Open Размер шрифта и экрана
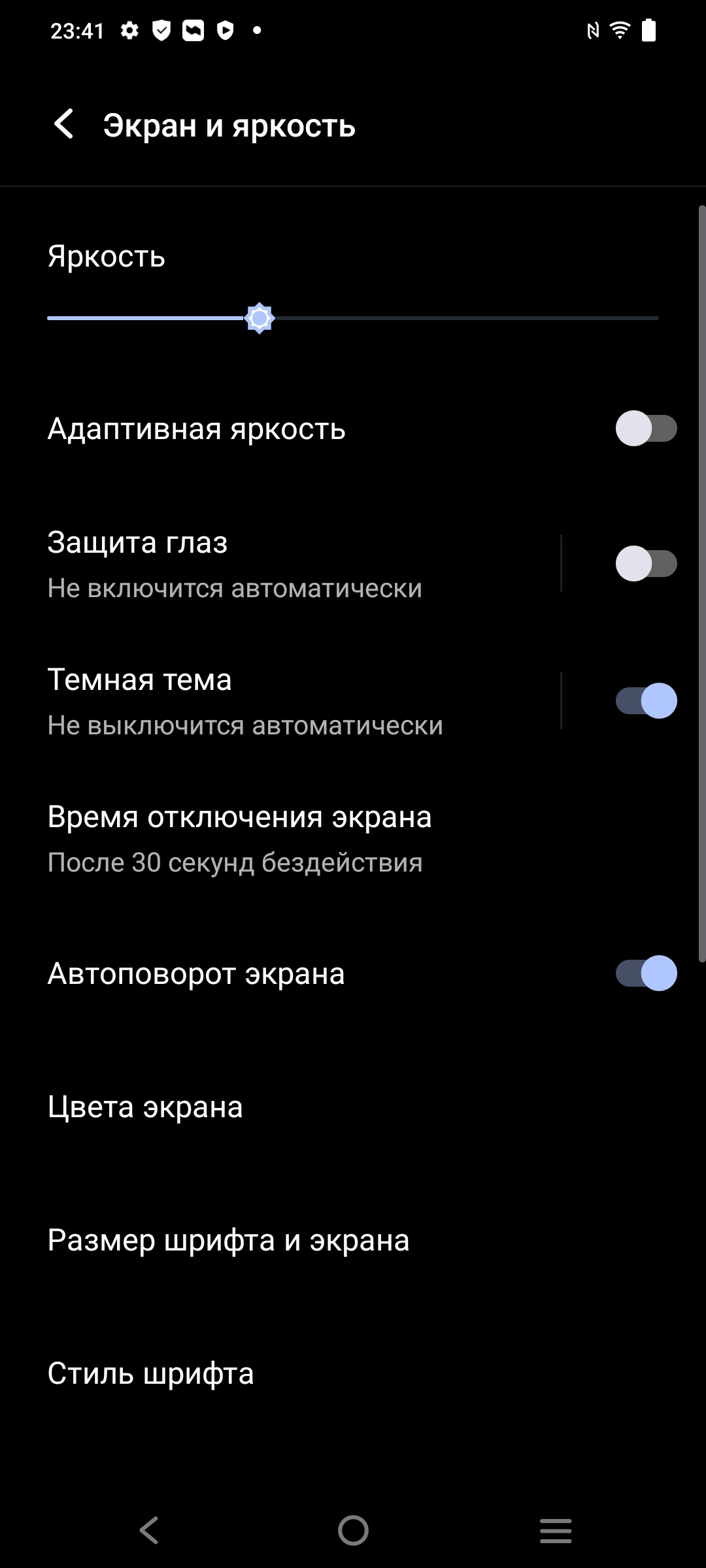 pos(261,1240)
